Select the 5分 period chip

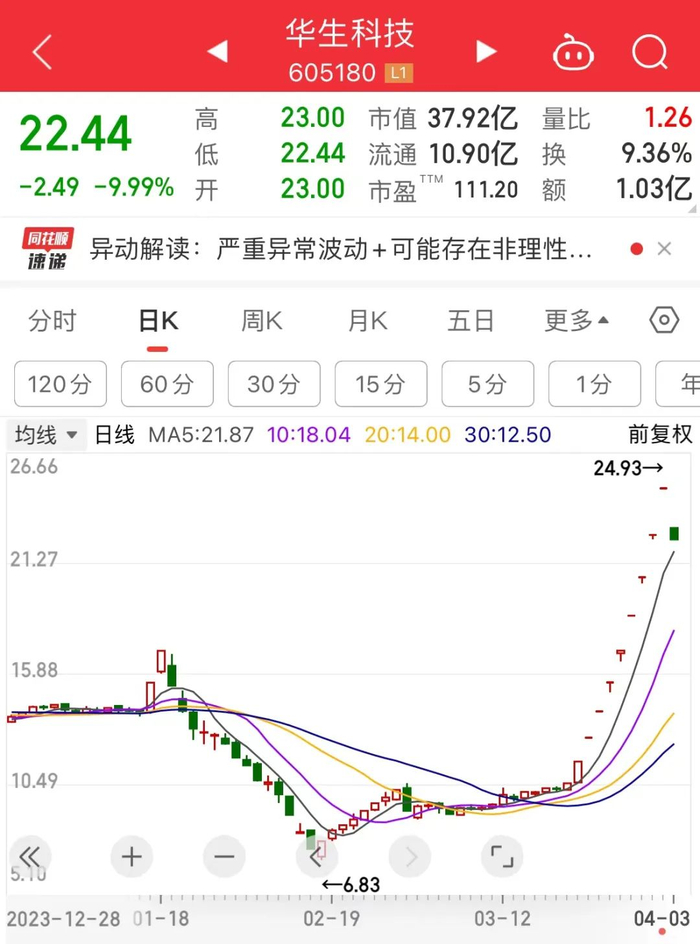point(487,384)
